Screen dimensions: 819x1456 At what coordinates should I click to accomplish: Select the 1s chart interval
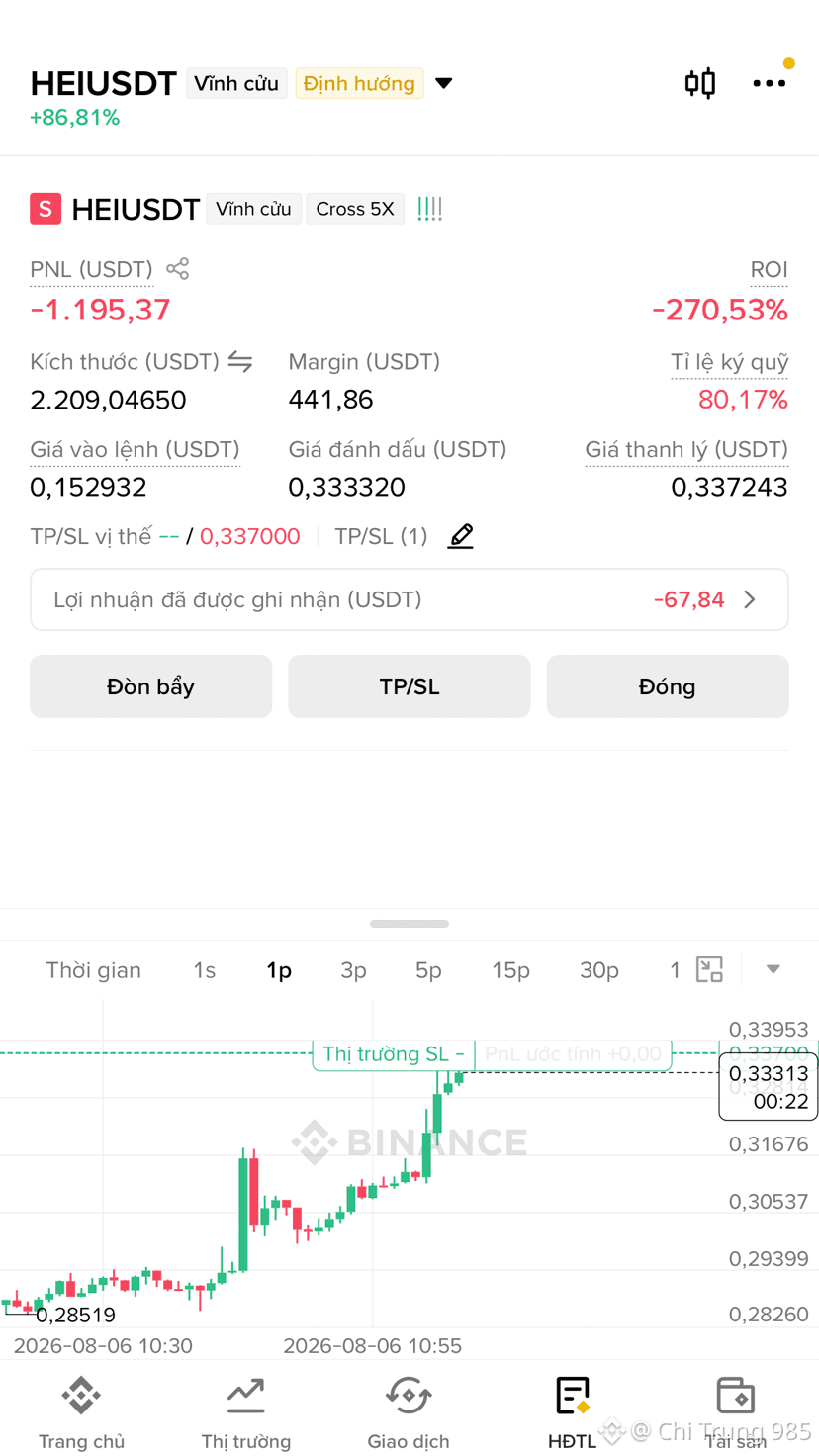(x=205, y=970)
